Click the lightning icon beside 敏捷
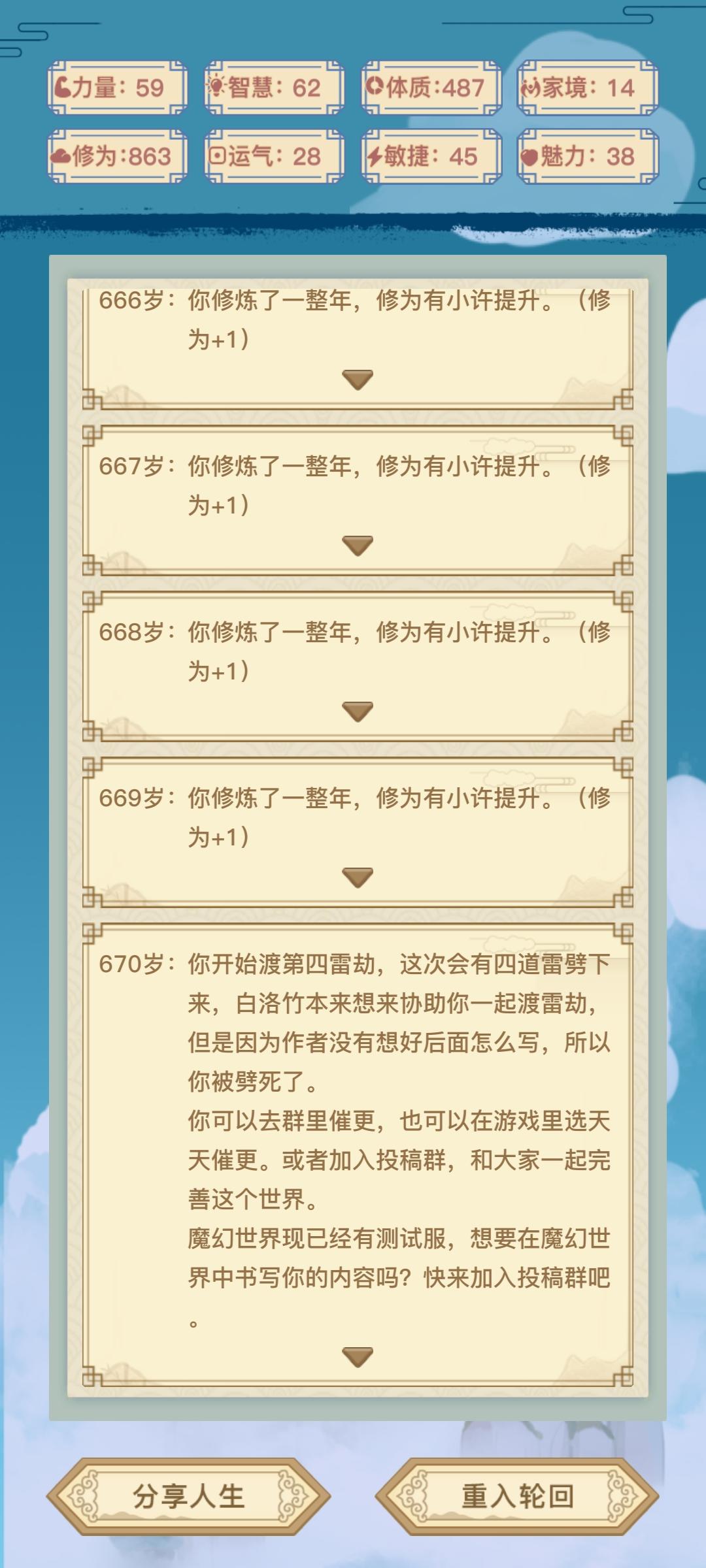The height and width of the screenshot is (1568, 706). pos(376,155)
